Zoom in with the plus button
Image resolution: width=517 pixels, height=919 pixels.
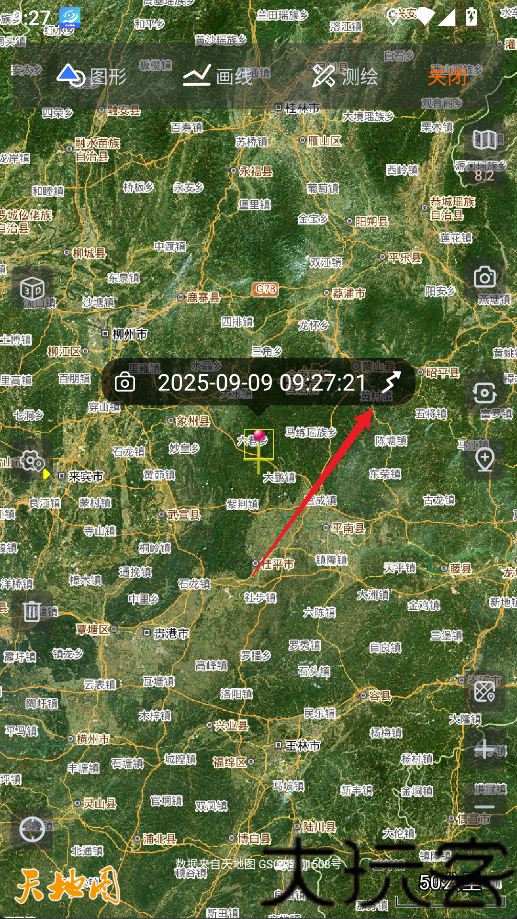(485, 748)
